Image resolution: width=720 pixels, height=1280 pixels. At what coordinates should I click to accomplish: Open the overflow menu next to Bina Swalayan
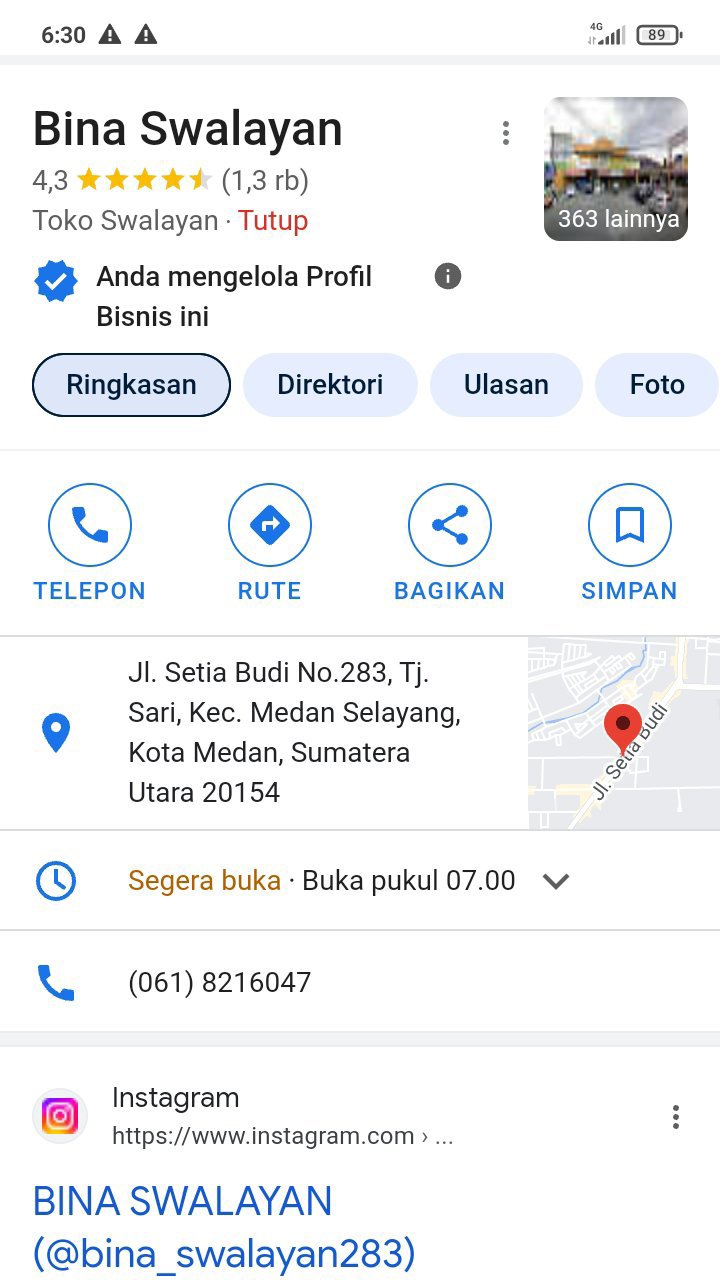pos(506,133)
